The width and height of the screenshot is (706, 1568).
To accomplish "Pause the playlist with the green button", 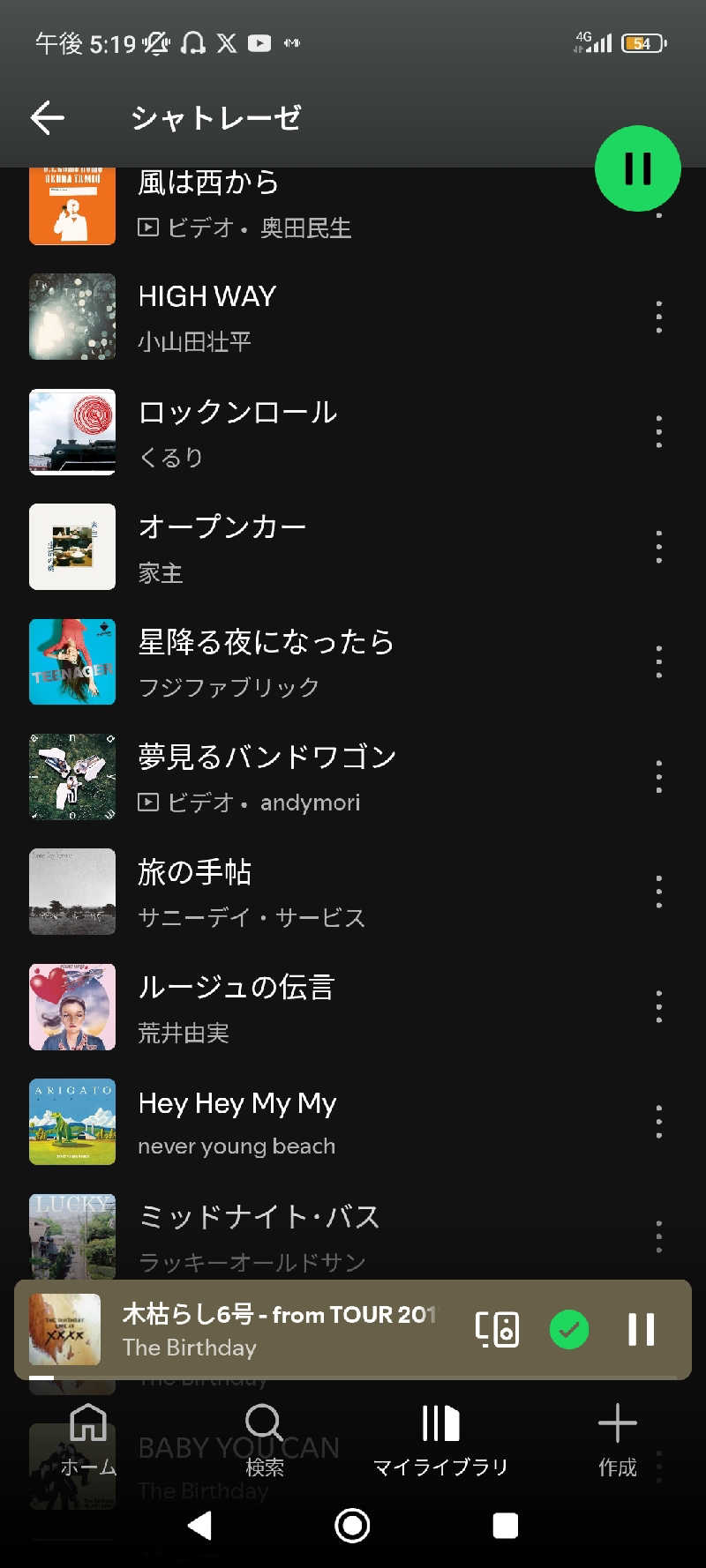I will pos(637,168).
